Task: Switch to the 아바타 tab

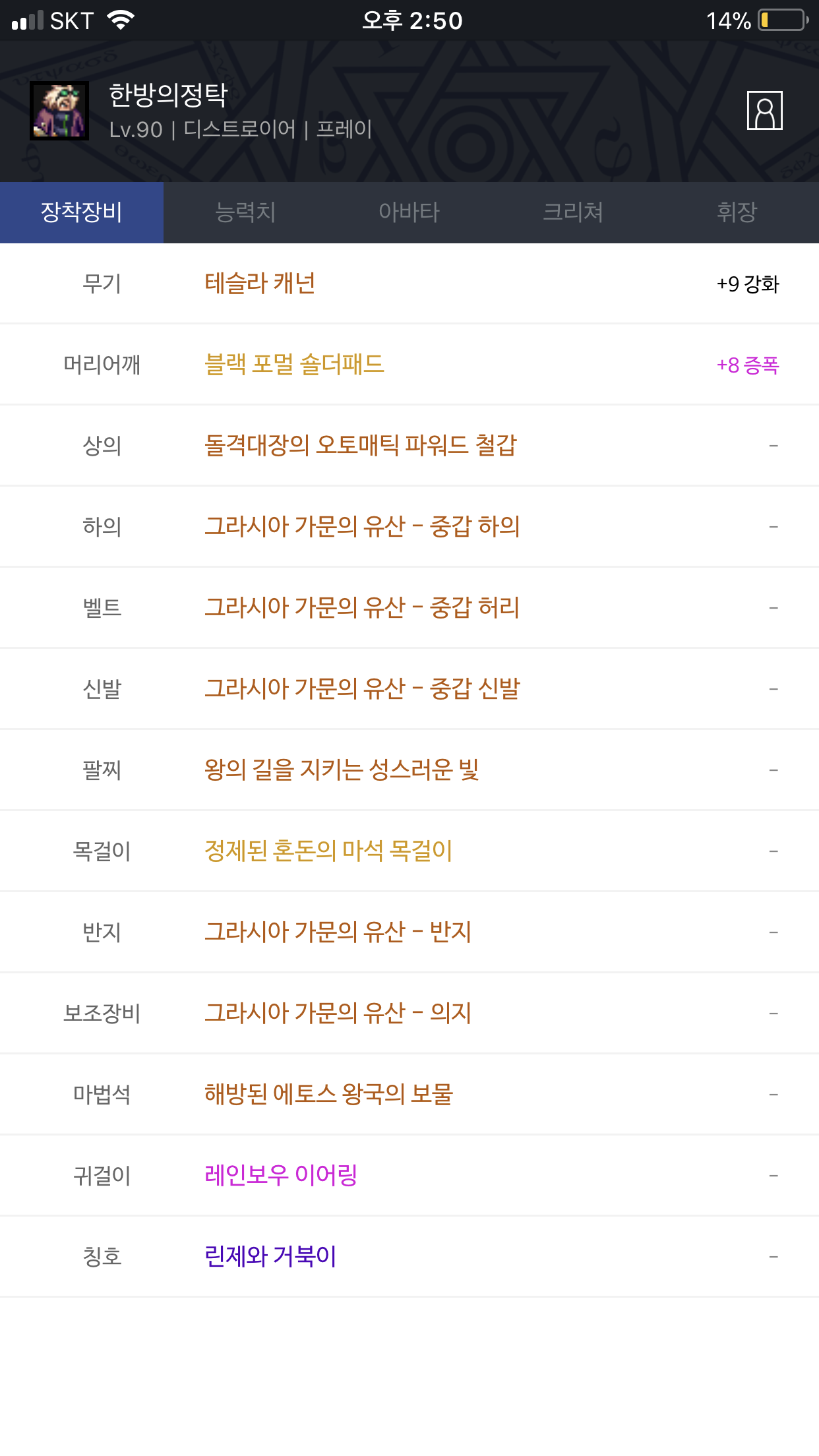Action: [x=409, y=212]
